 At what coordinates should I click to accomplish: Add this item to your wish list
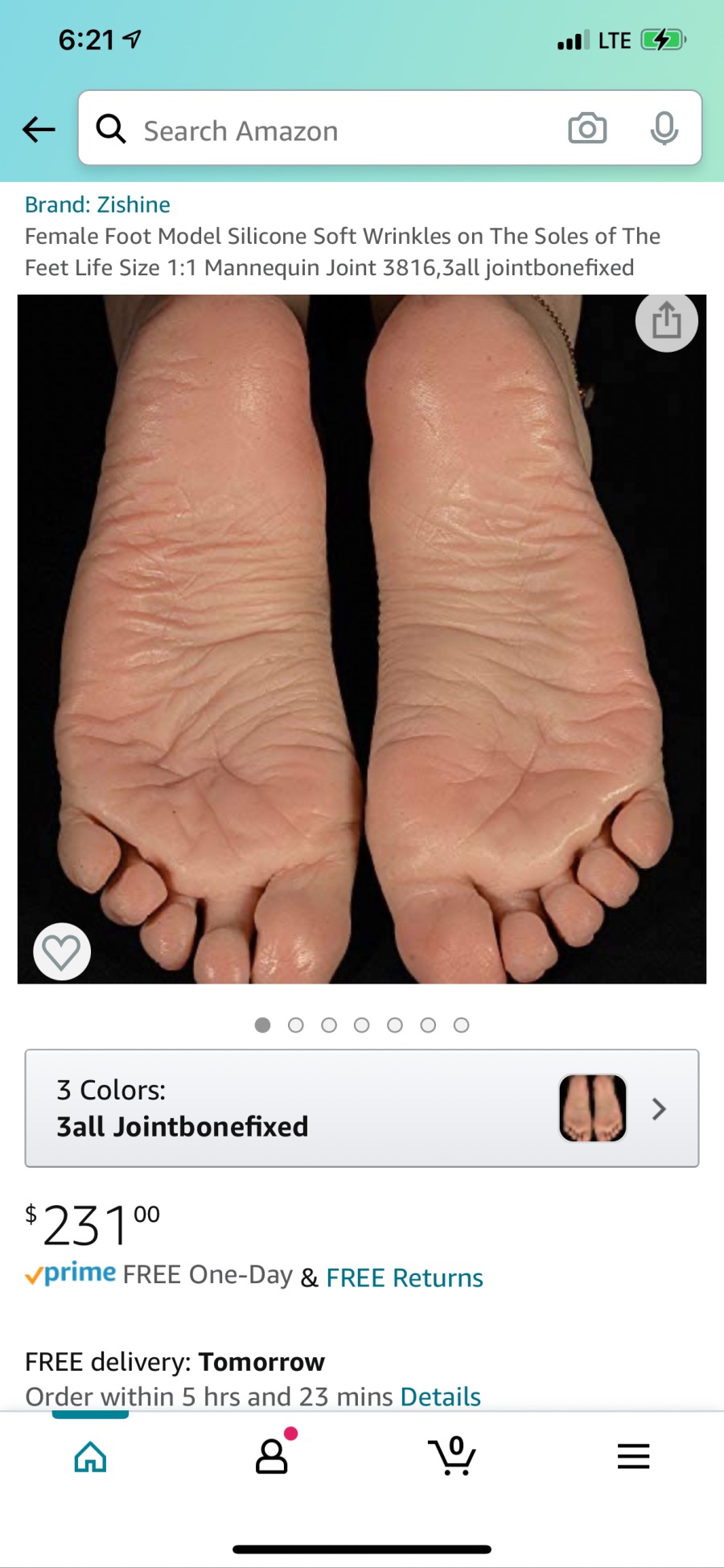(x=62, y=951)
